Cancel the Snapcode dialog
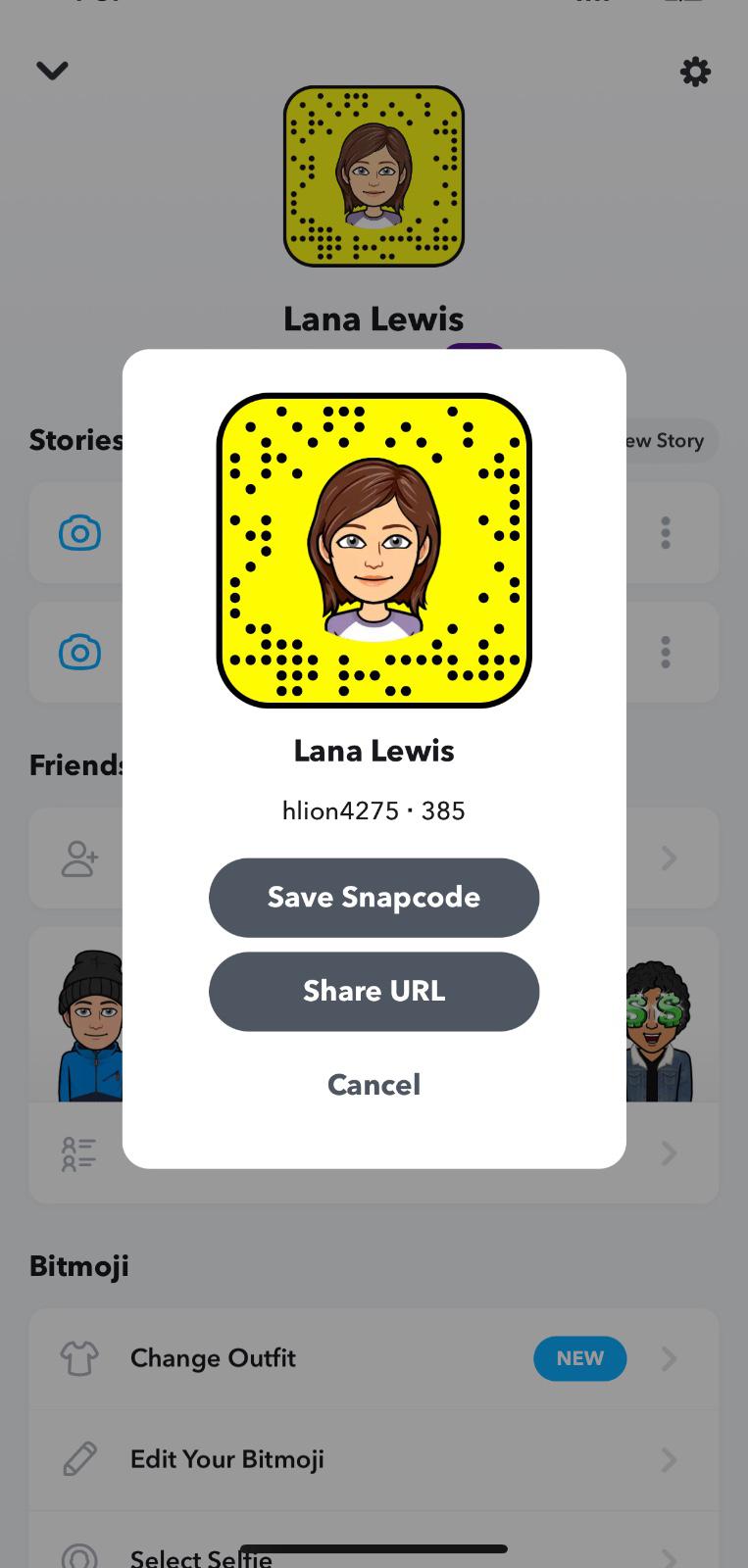Viewport: 748px width, 1568px height. point(374,1085)
